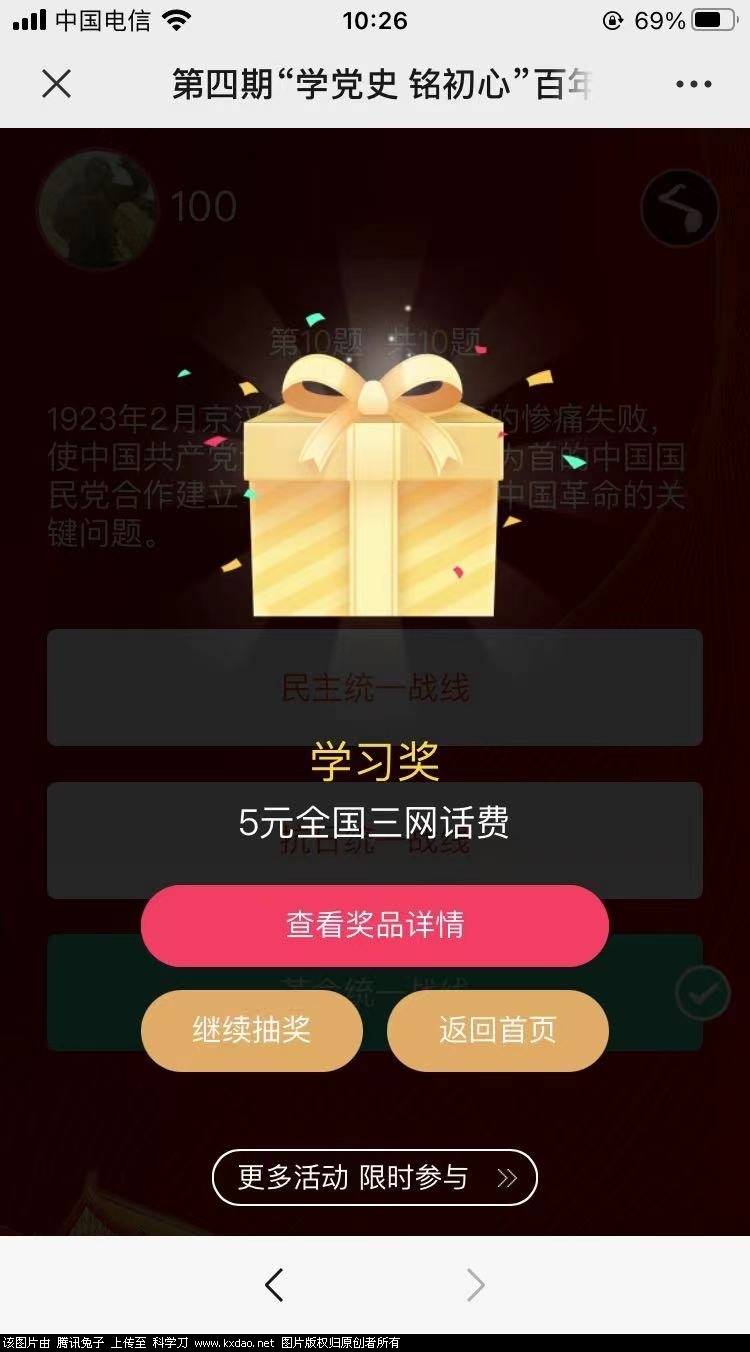Go forward using the browser forward arrow
The image size is (750, 1352).
(x=475, y=1285)
